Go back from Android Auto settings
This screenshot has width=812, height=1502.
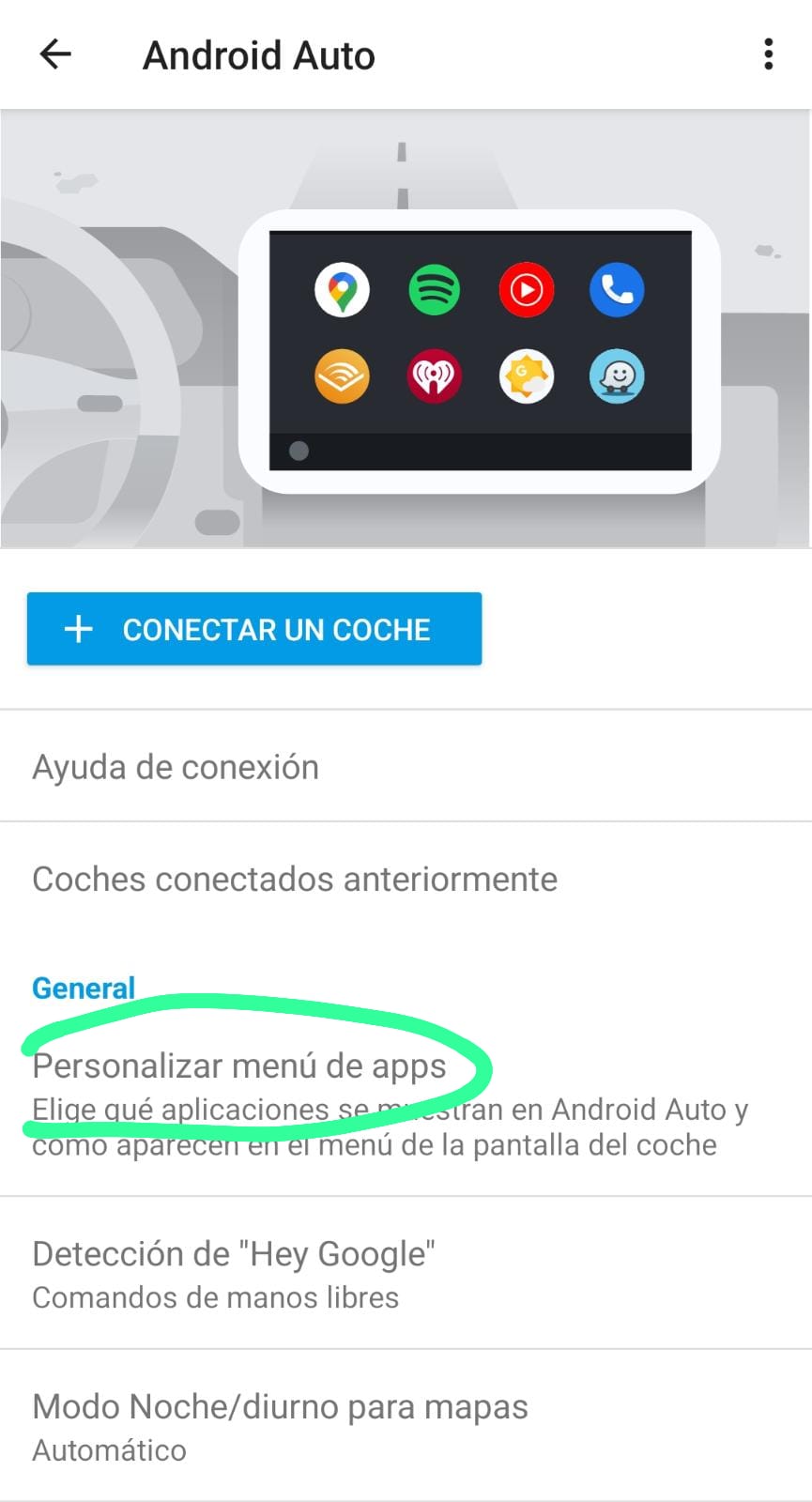(55, 54)
